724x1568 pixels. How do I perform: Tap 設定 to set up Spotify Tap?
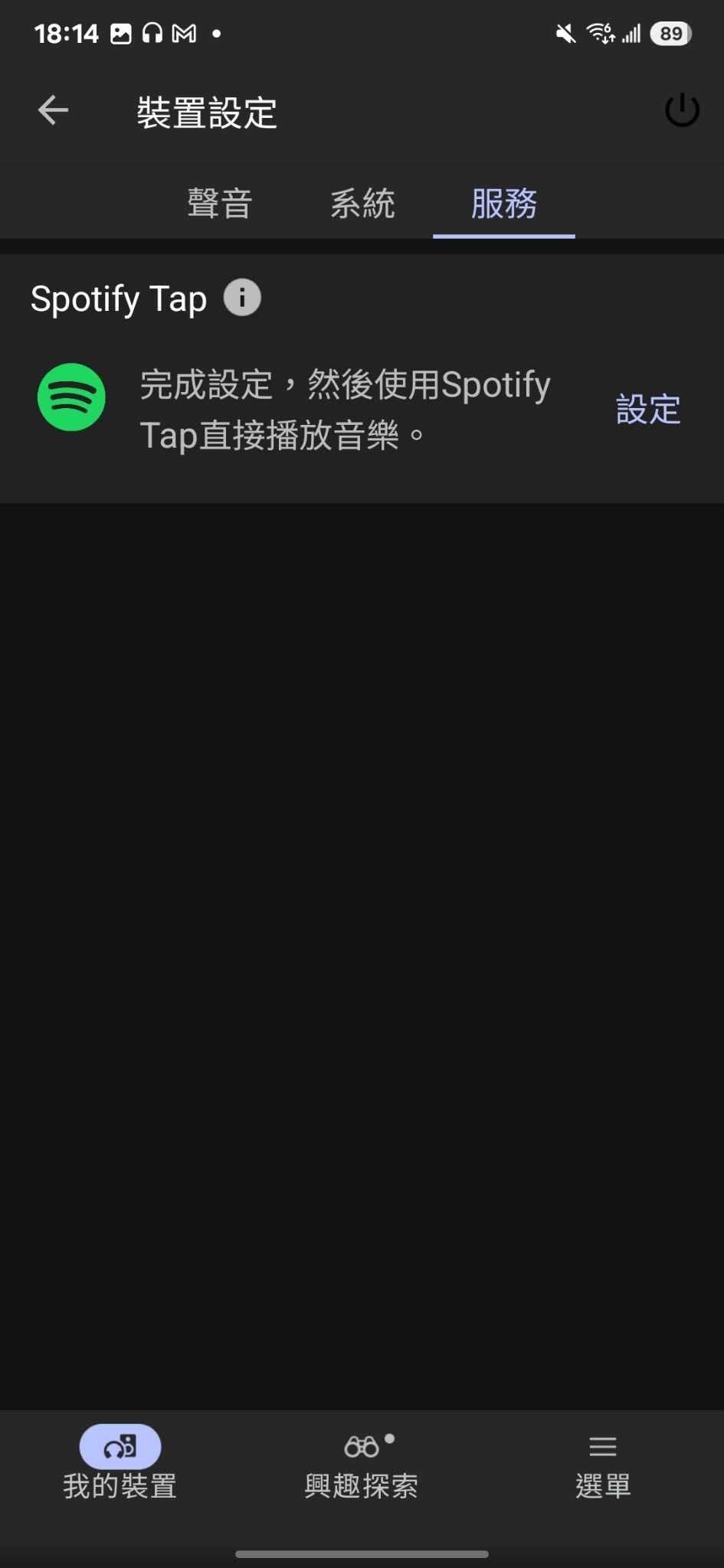[x=648, y=410]
